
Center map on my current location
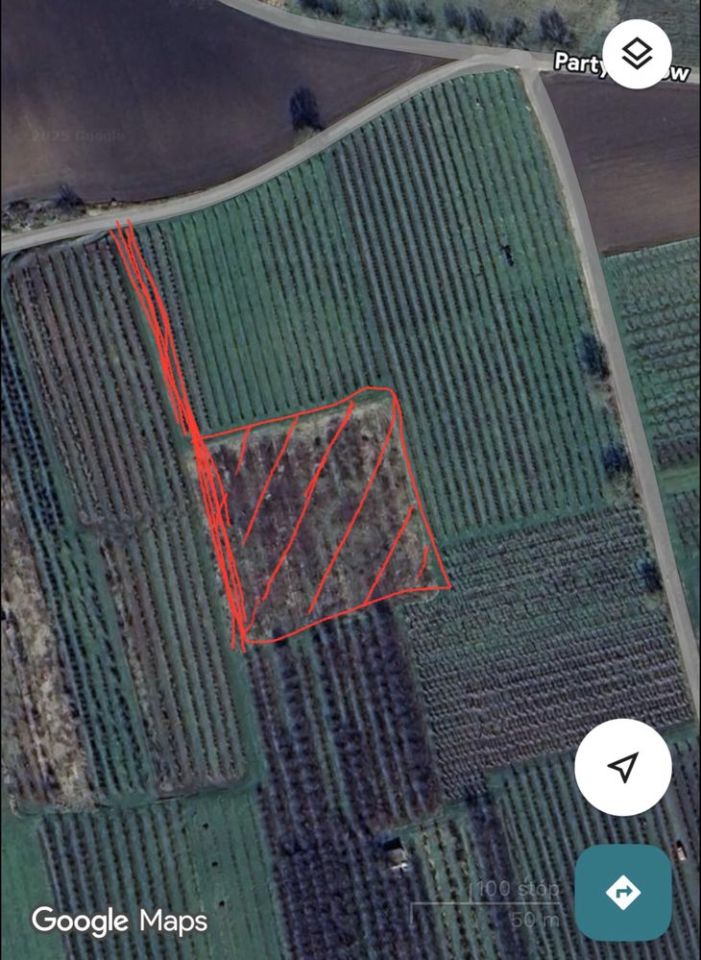pyautogui.click(x=622, y=767)
